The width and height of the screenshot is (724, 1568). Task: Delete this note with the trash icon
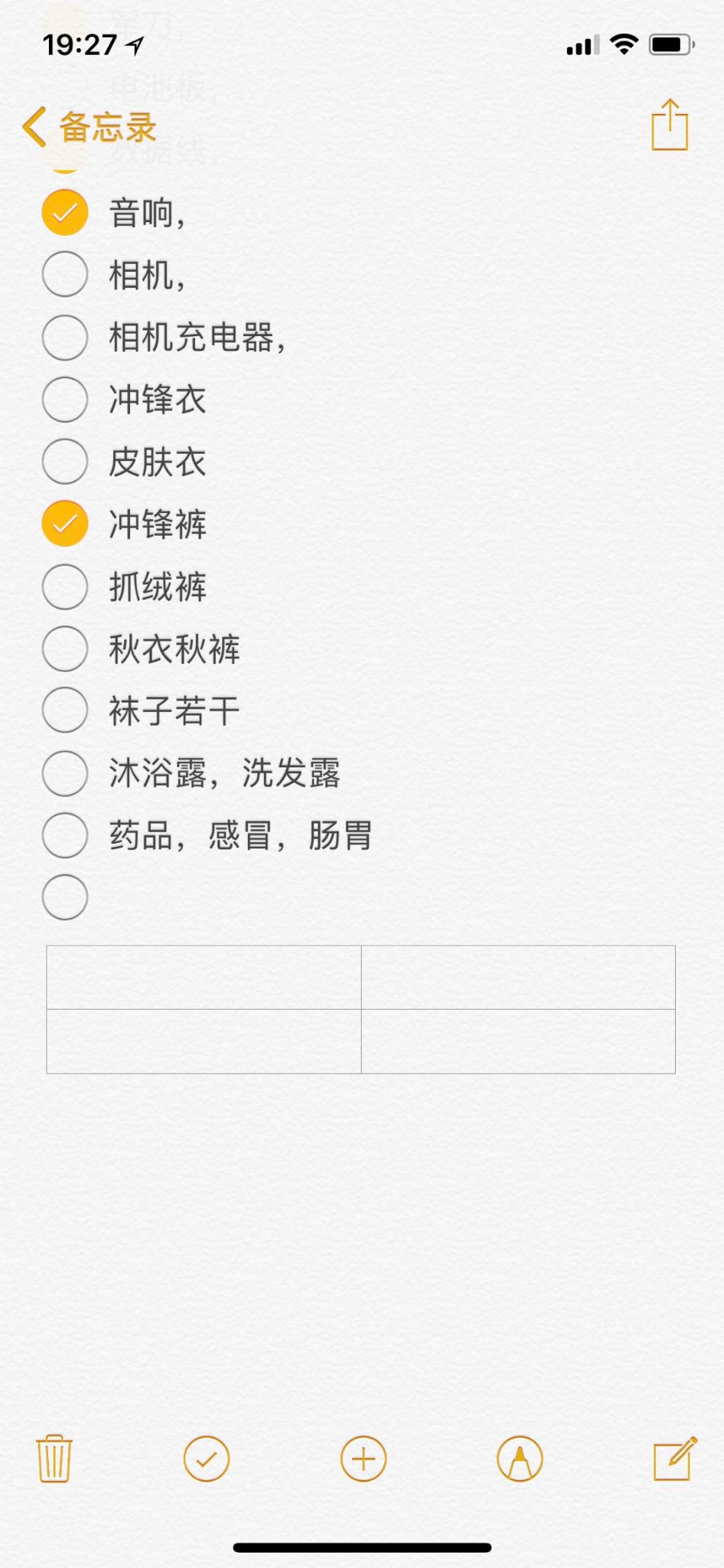click(x=54, y=1459)
